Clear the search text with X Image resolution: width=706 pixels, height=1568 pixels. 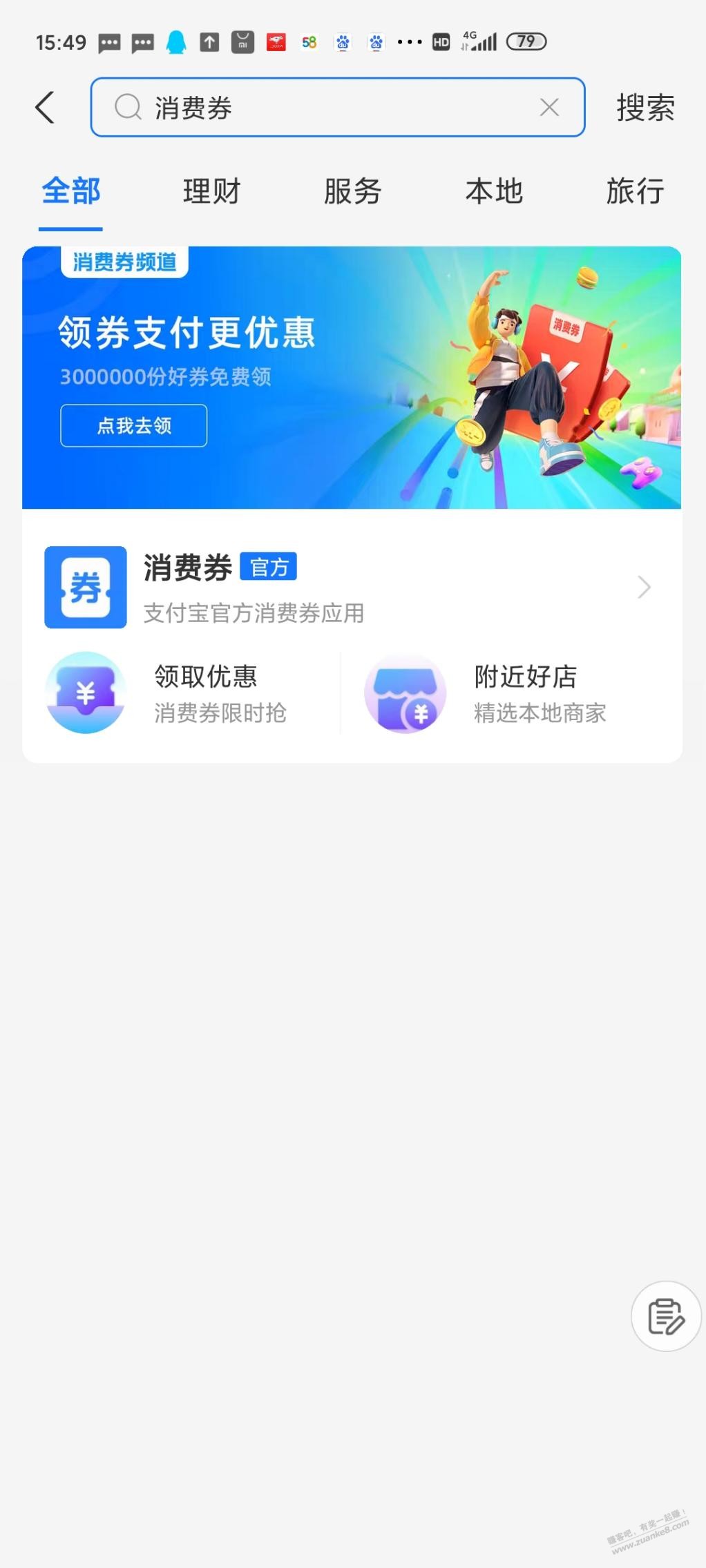(x=549, y=108)
